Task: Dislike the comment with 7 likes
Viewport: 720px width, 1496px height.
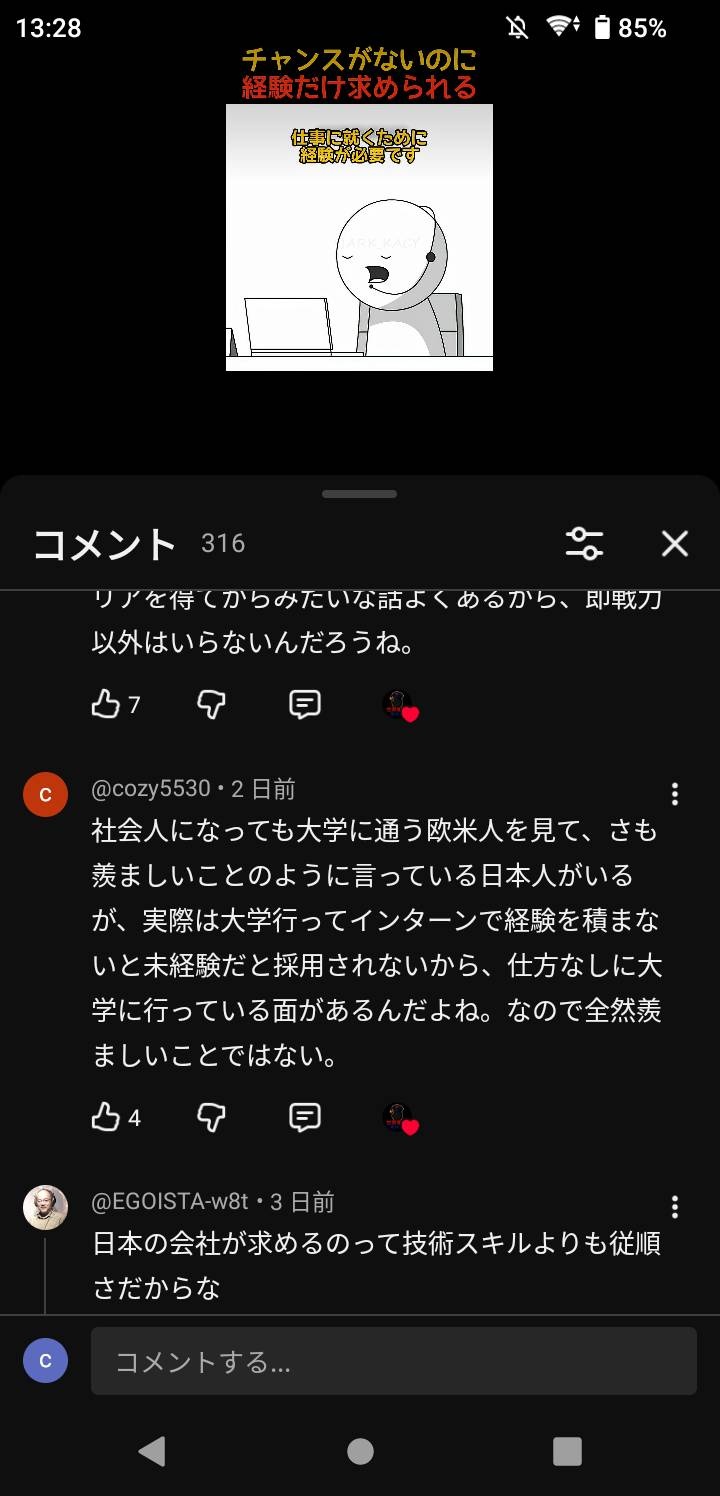Action: coord(211,705)
